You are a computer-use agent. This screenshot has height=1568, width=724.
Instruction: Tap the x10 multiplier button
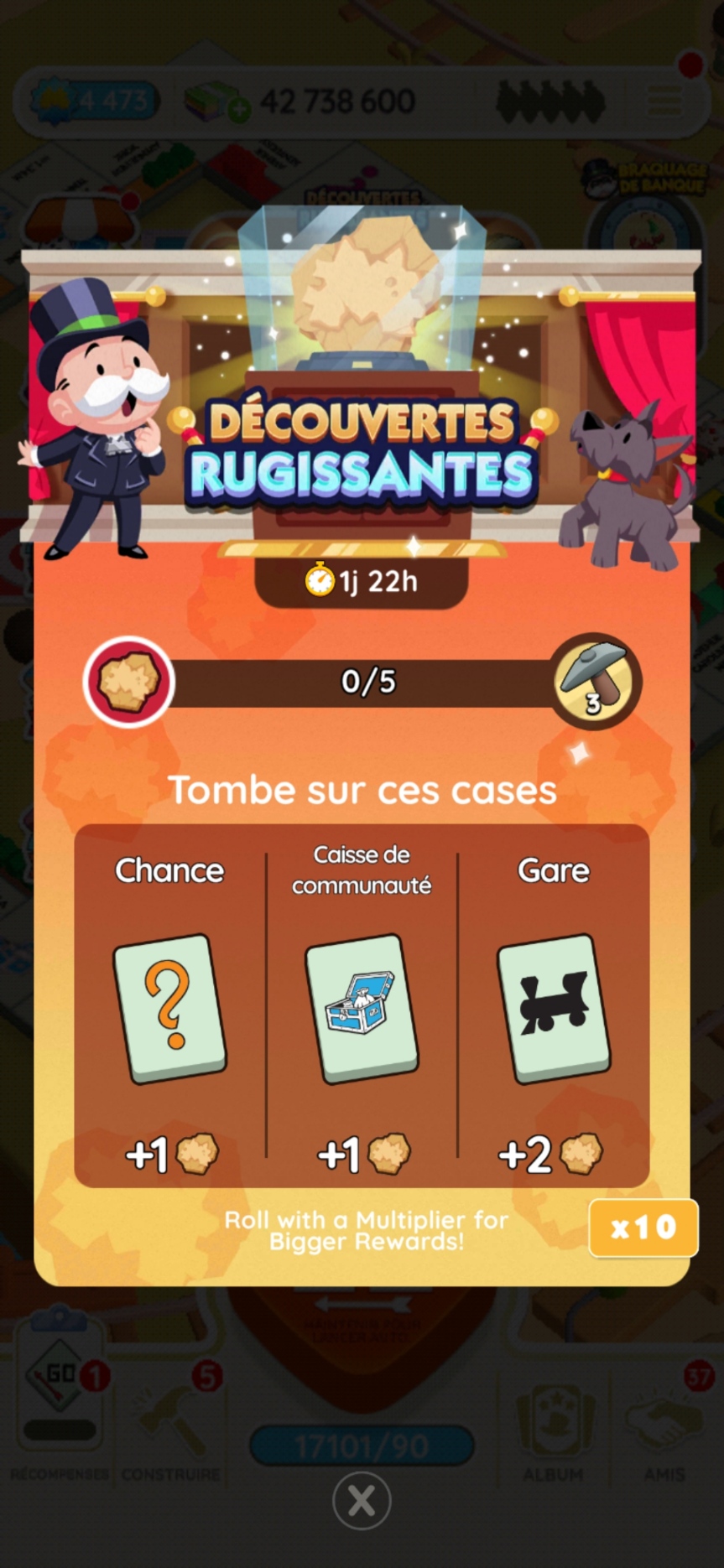(643, 1228)
